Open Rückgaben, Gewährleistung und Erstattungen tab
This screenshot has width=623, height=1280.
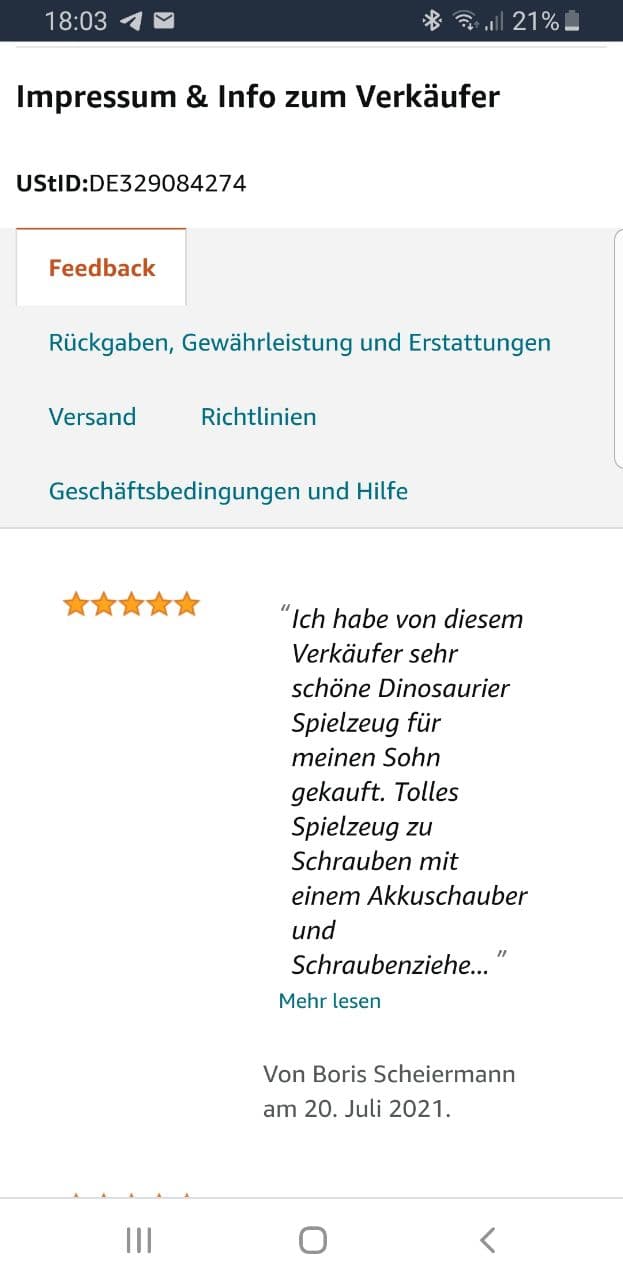[x=299, y=343]
